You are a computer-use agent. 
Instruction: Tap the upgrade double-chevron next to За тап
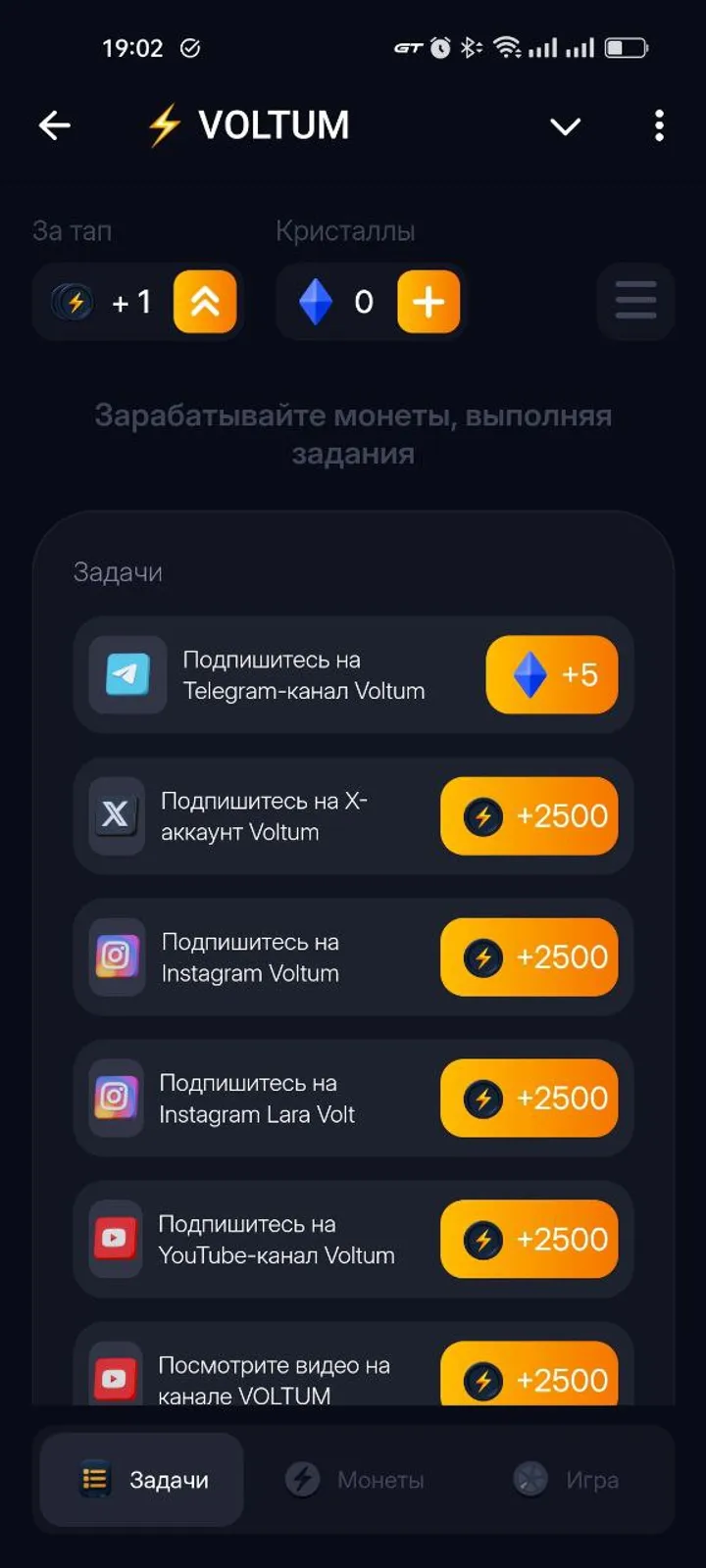205,302
